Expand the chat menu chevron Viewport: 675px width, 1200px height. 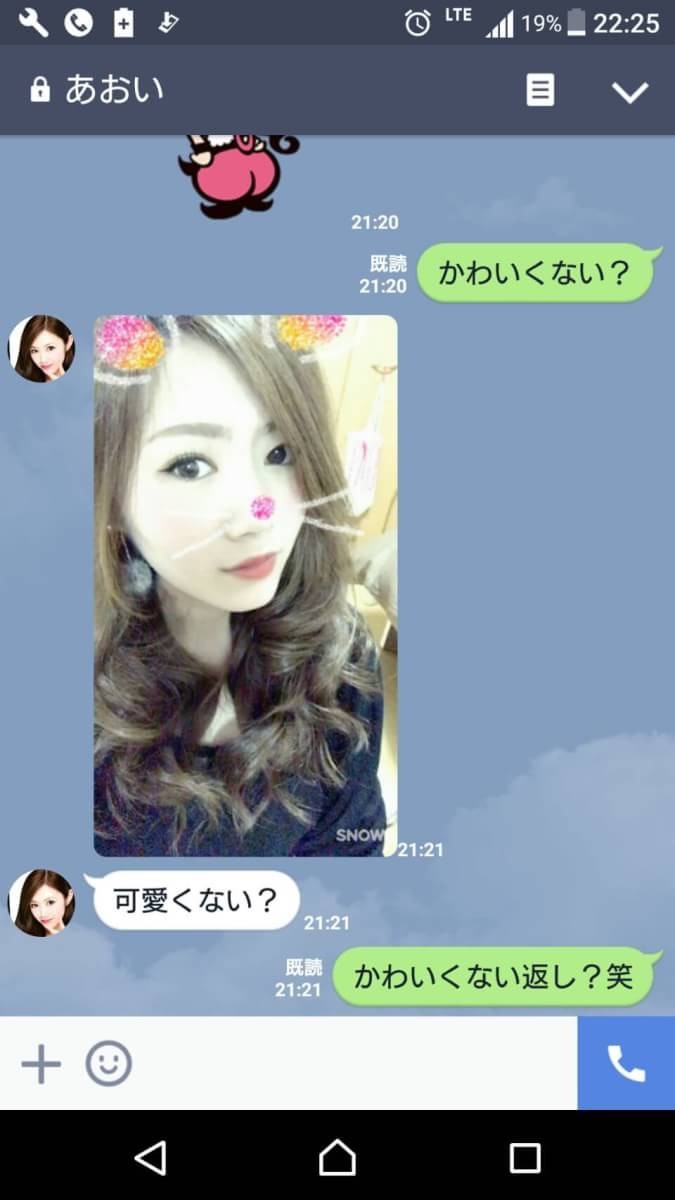coord(630,92)
